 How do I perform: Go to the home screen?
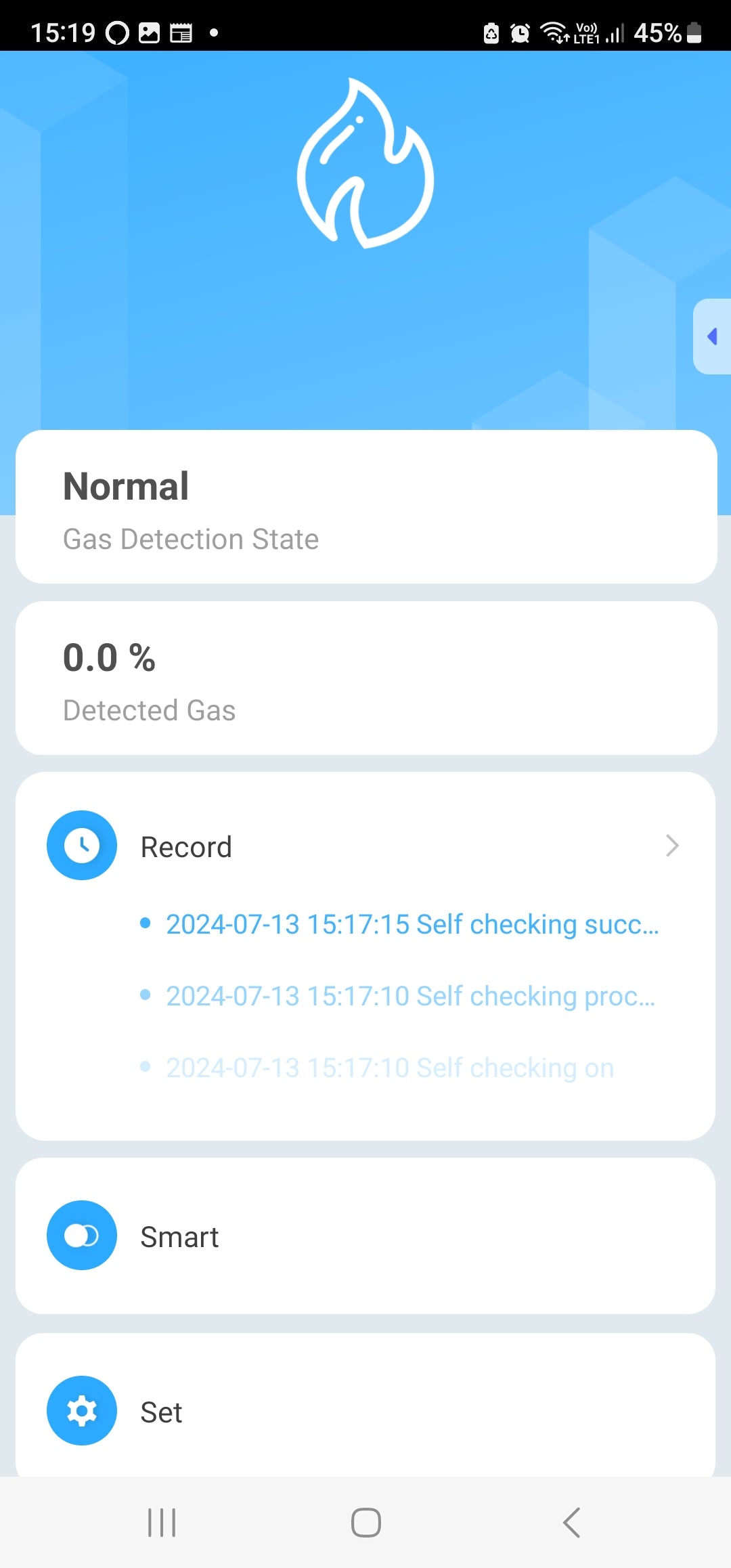[365, 1523]
